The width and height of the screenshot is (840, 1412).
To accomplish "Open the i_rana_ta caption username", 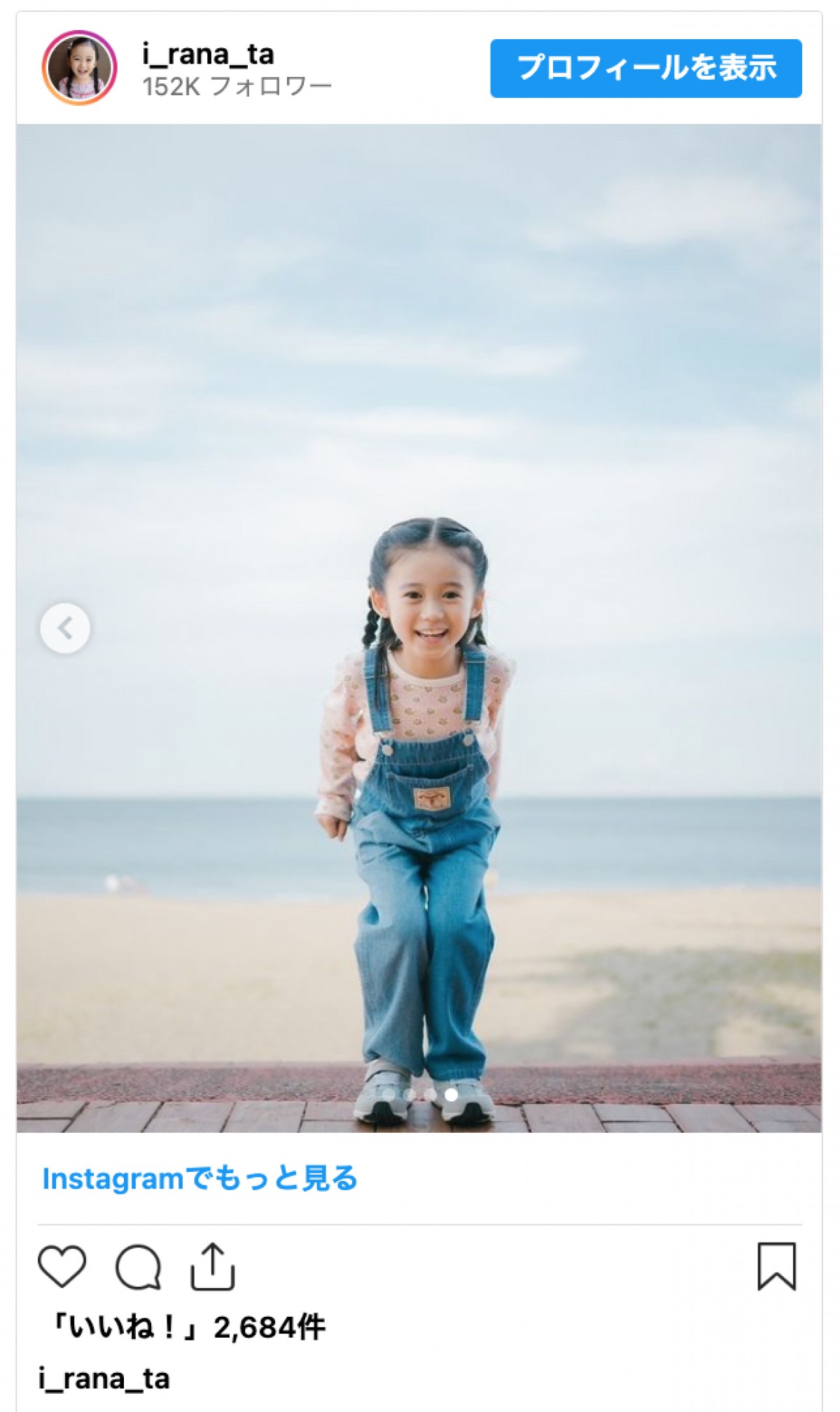I will (x=104, y=1378).
